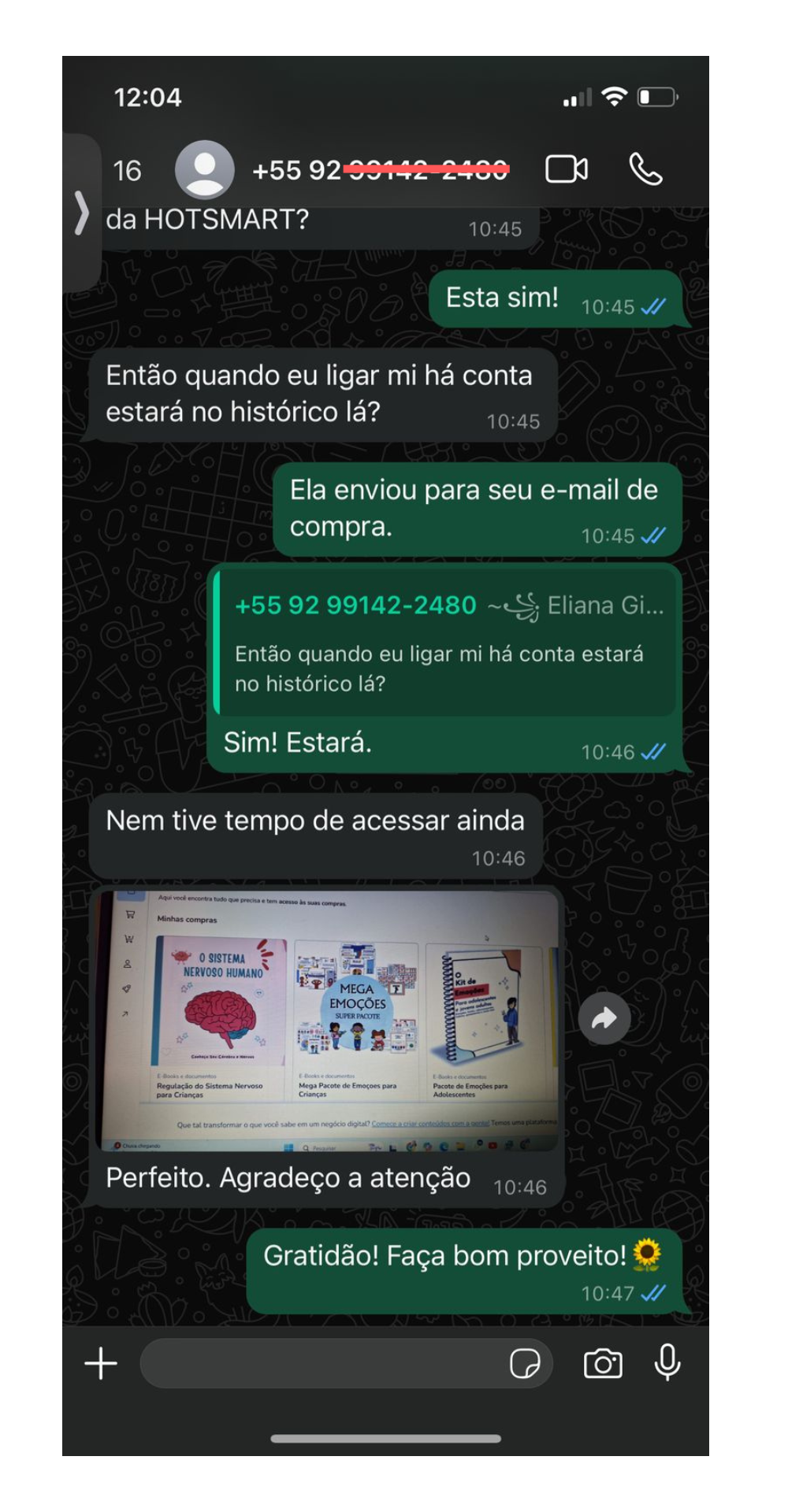
Task: Tap the signal strength bars
Action: point(578,96)
